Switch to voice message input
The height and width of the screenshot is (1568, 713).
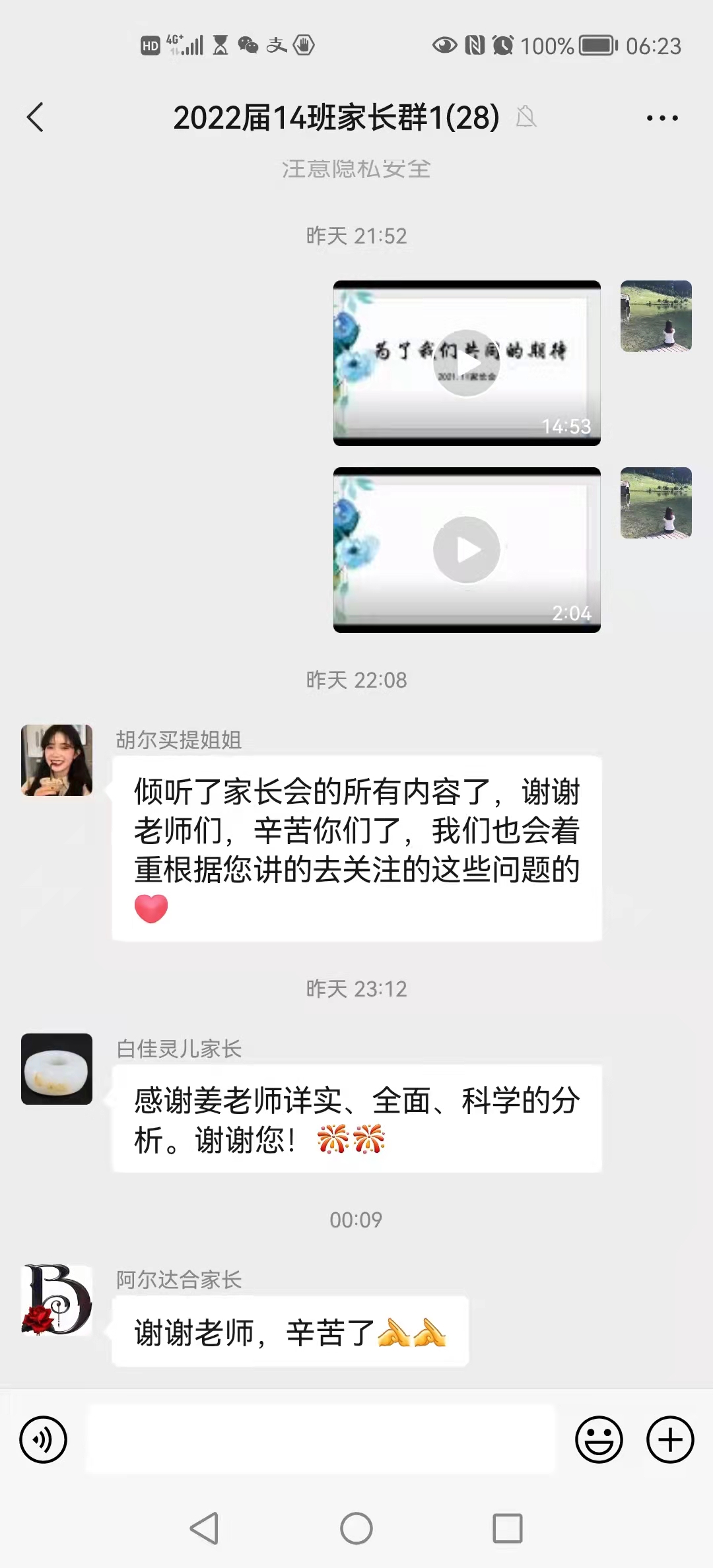[44, 1439]
